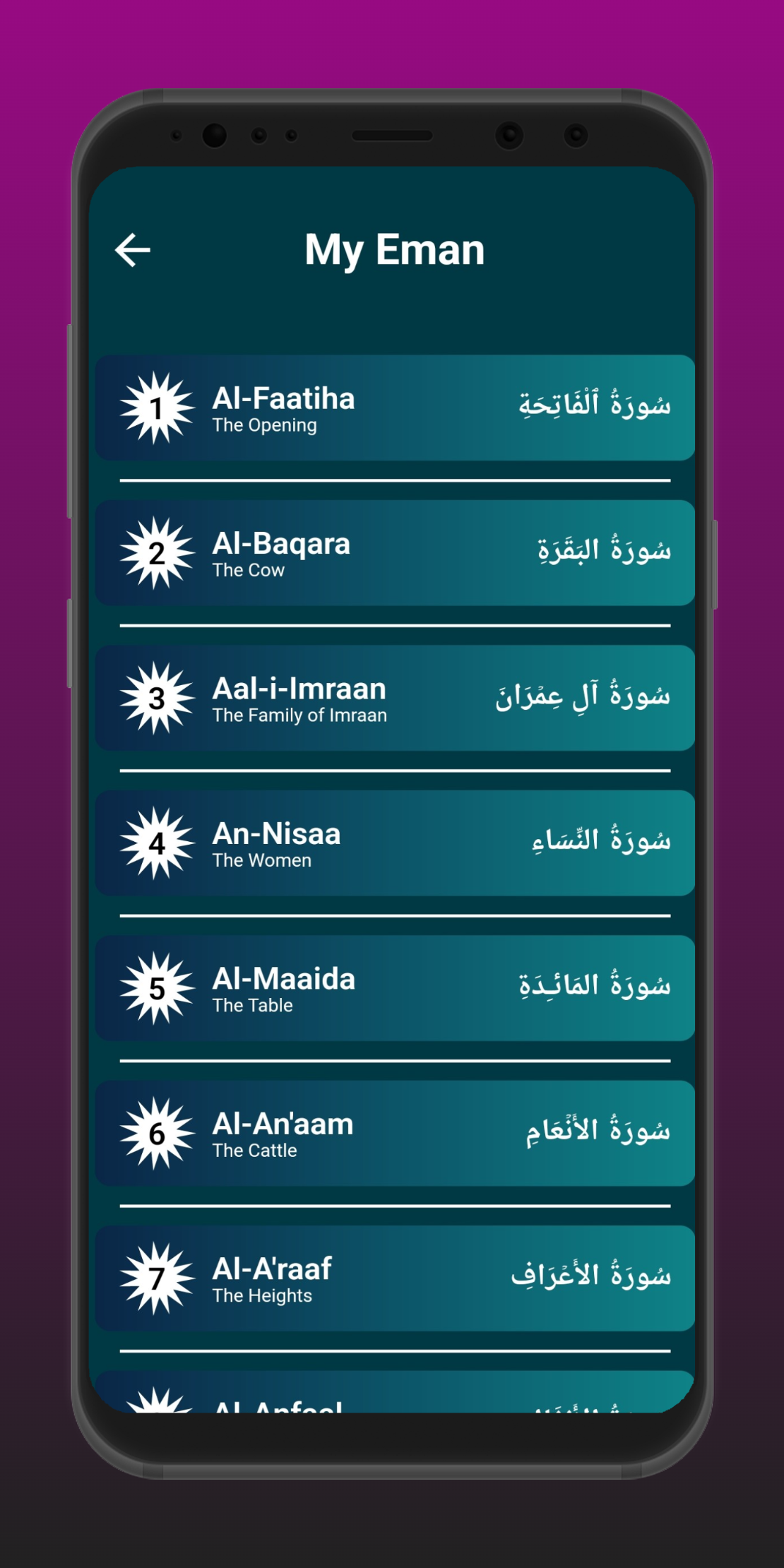This screenshot has height=1568, width=784.
Task: Click the number 2 badge beside Al-Baqara
Action: (x=158, y=554)
